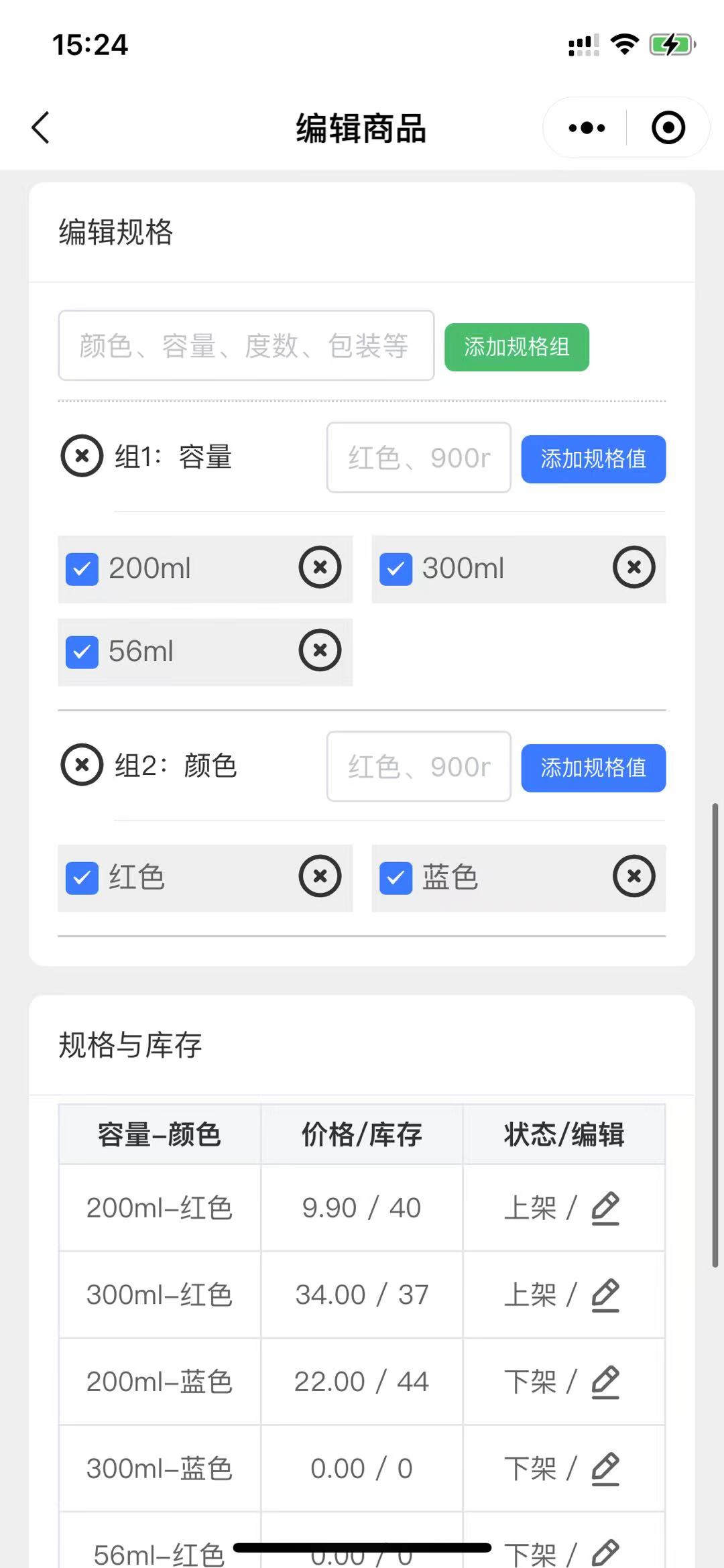
Task: Remove spec group 组2 颜色 with its delete icon
Action: (82, 765)
